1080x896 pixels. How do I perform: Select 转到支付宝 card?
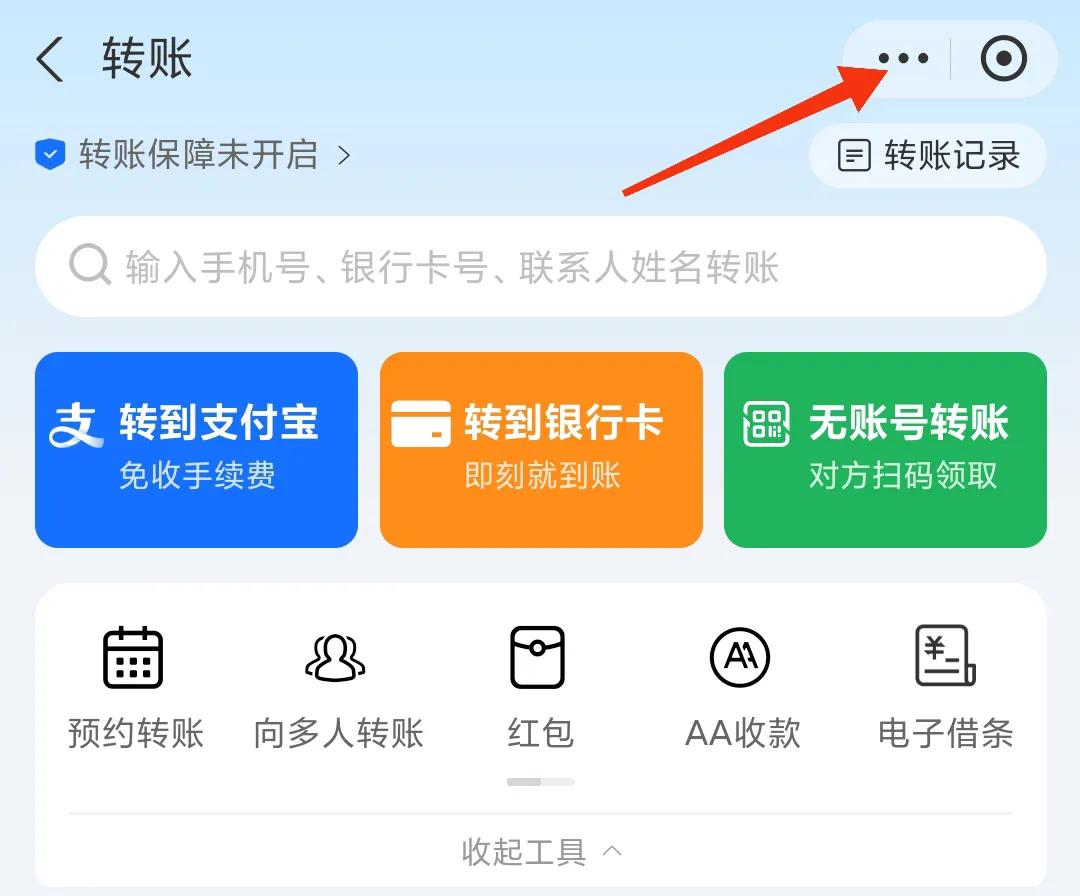pos(196,450)
